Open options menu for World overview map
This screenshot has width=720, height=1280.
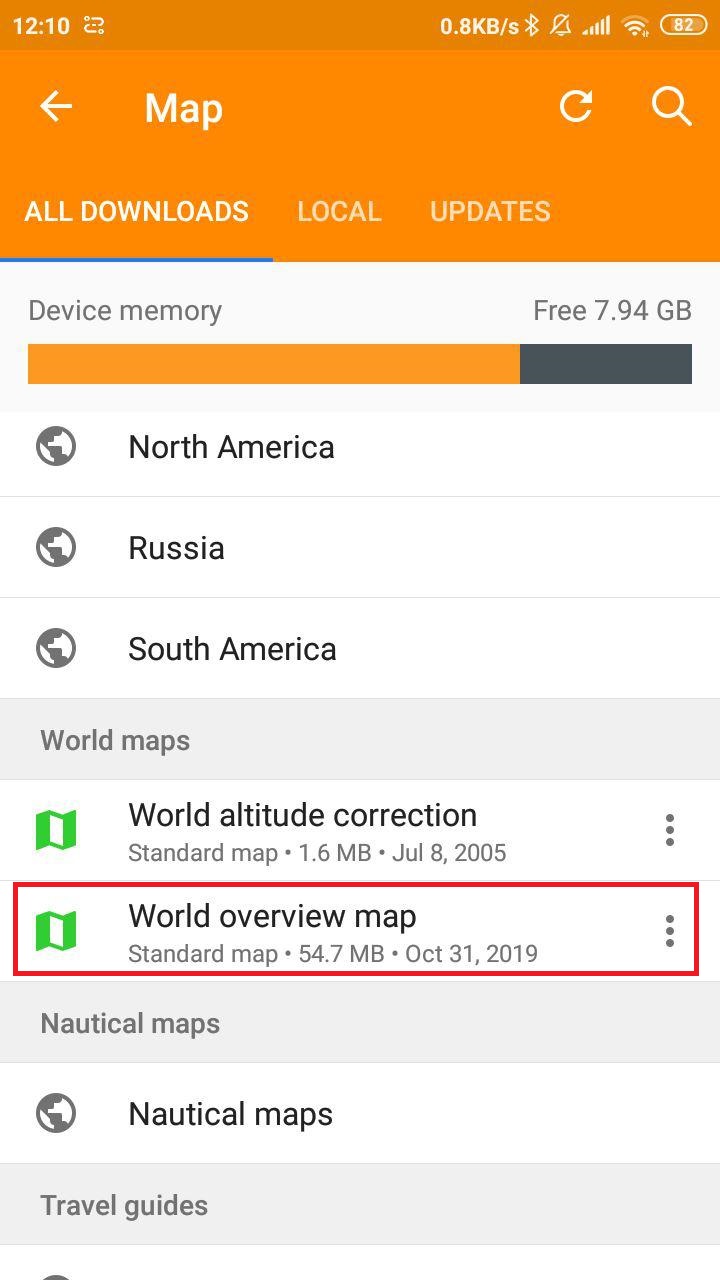pyautogui.click(x=669, y=931)
